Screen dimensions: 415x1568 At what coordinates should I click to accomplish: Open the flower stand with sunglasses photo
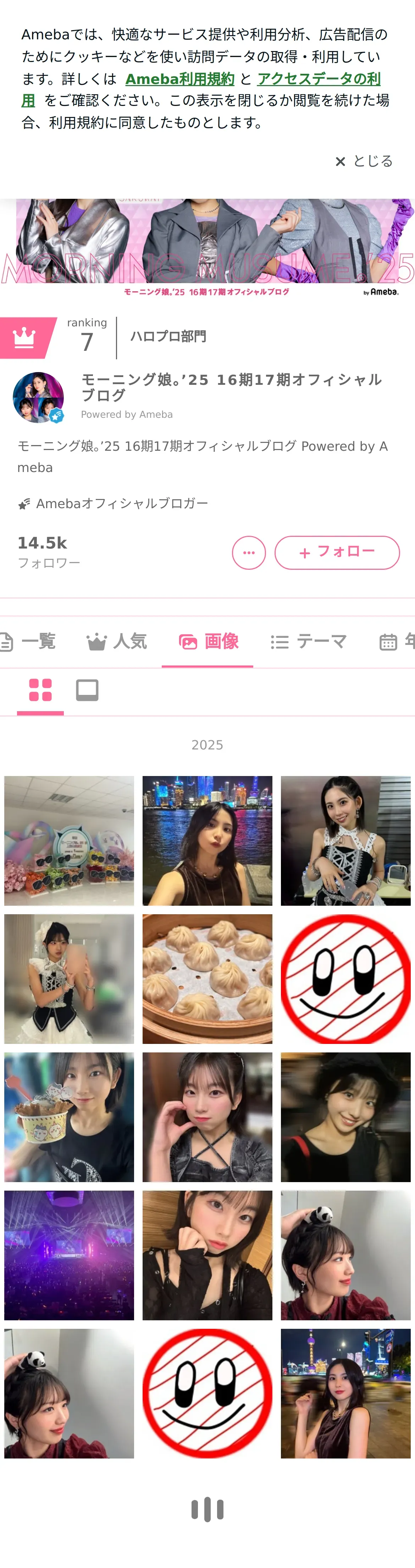[x=69, y=841]
